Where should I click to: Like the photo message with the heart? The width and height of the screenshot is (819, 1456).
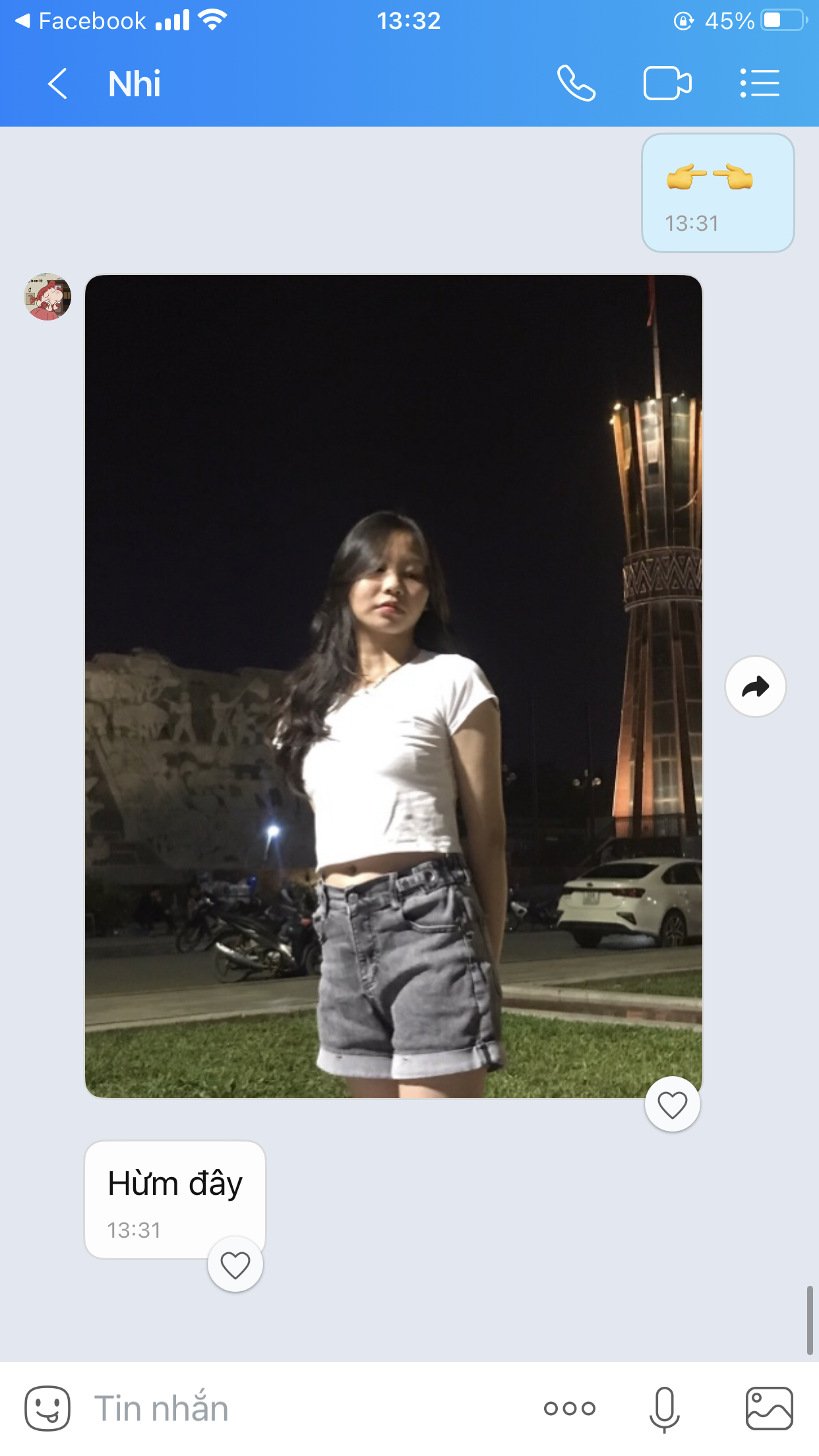pyautogui.click(x=672, y=1105)
